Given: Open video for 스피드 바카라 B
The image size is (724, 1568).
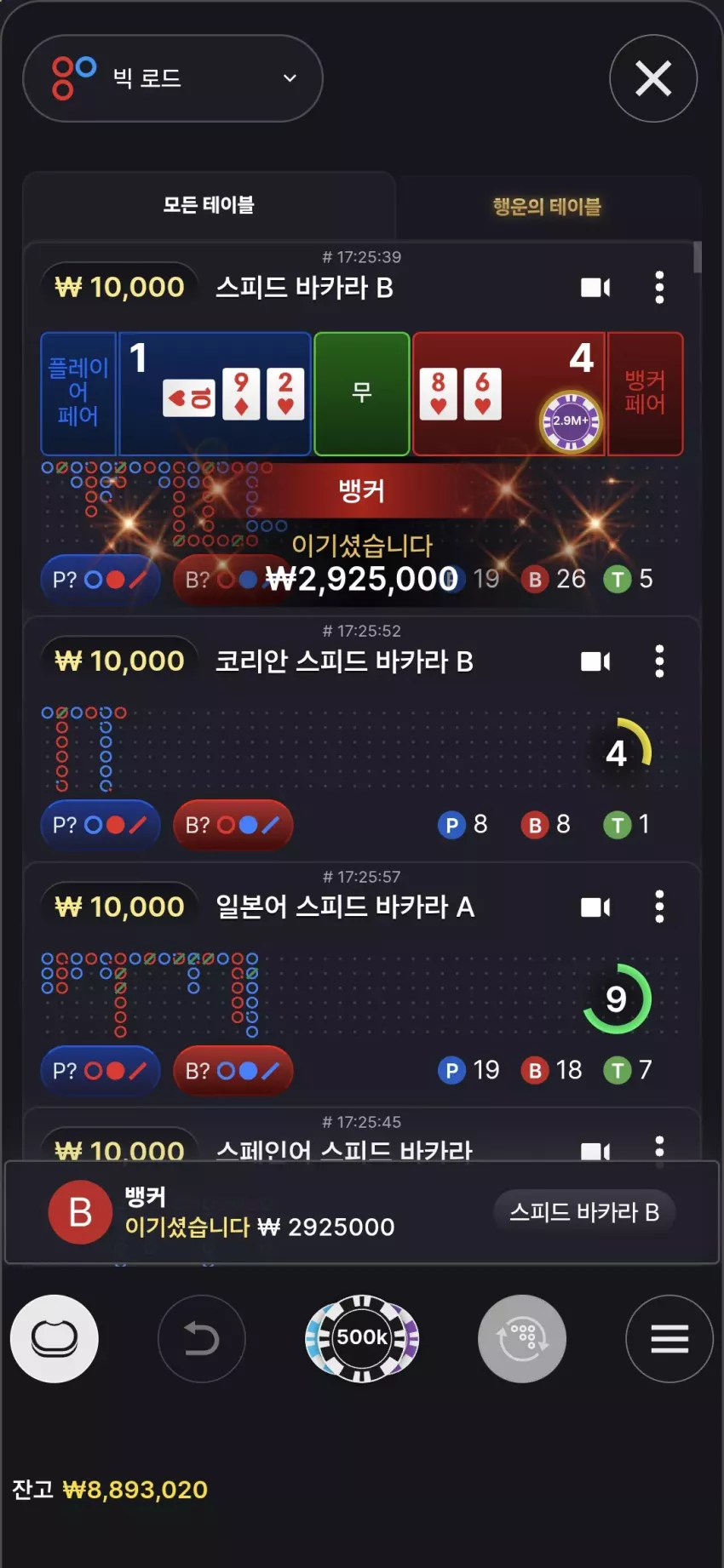Looking at the screenshot, I should (x=595, y=288).
